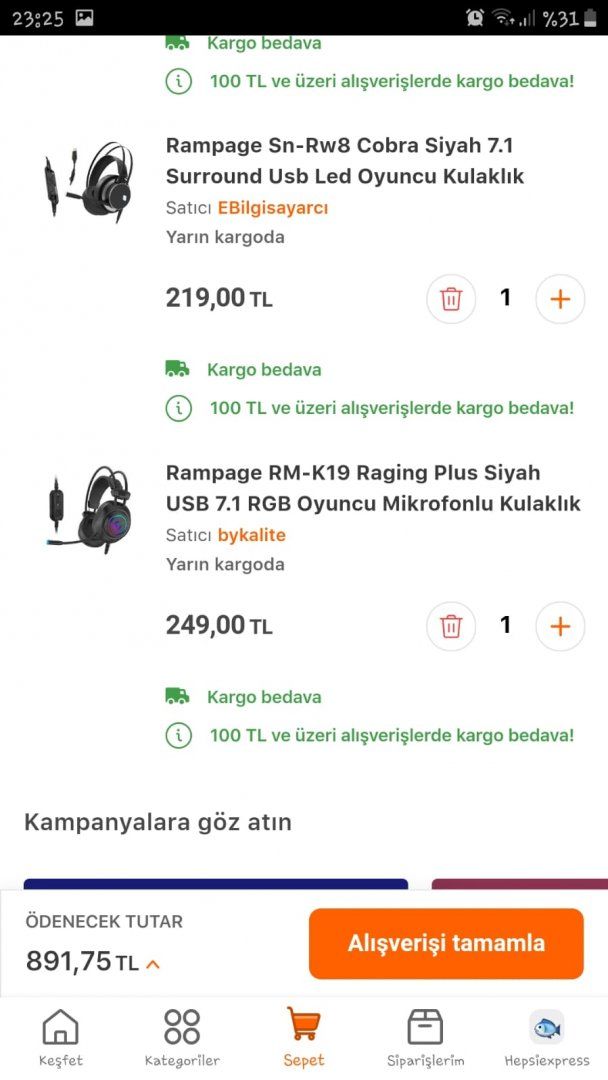Expand the Ödenecek Tutar total details

pos(153,964)
